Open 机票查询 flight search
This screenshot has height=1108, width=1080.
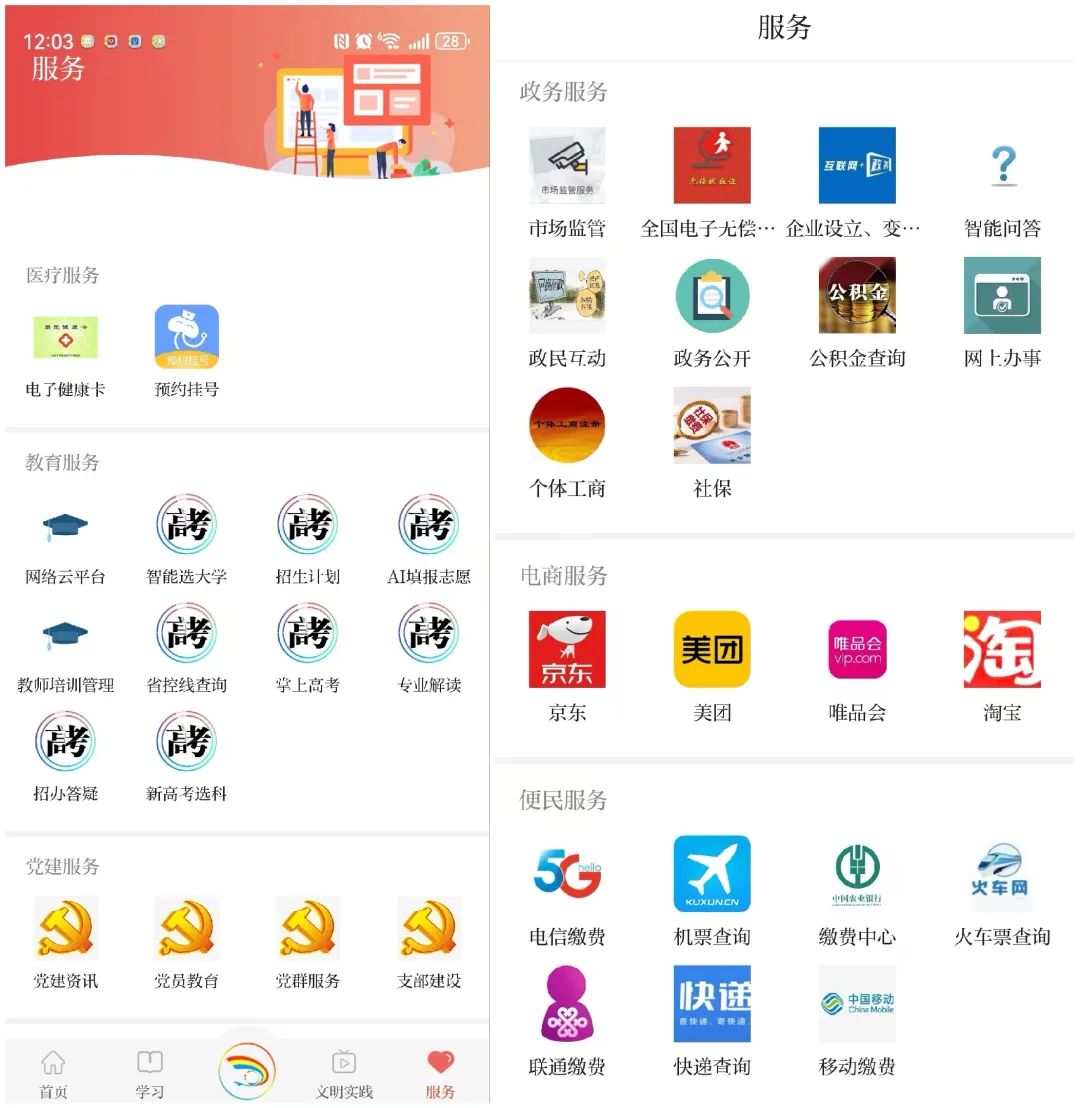[x=712, y=875]
